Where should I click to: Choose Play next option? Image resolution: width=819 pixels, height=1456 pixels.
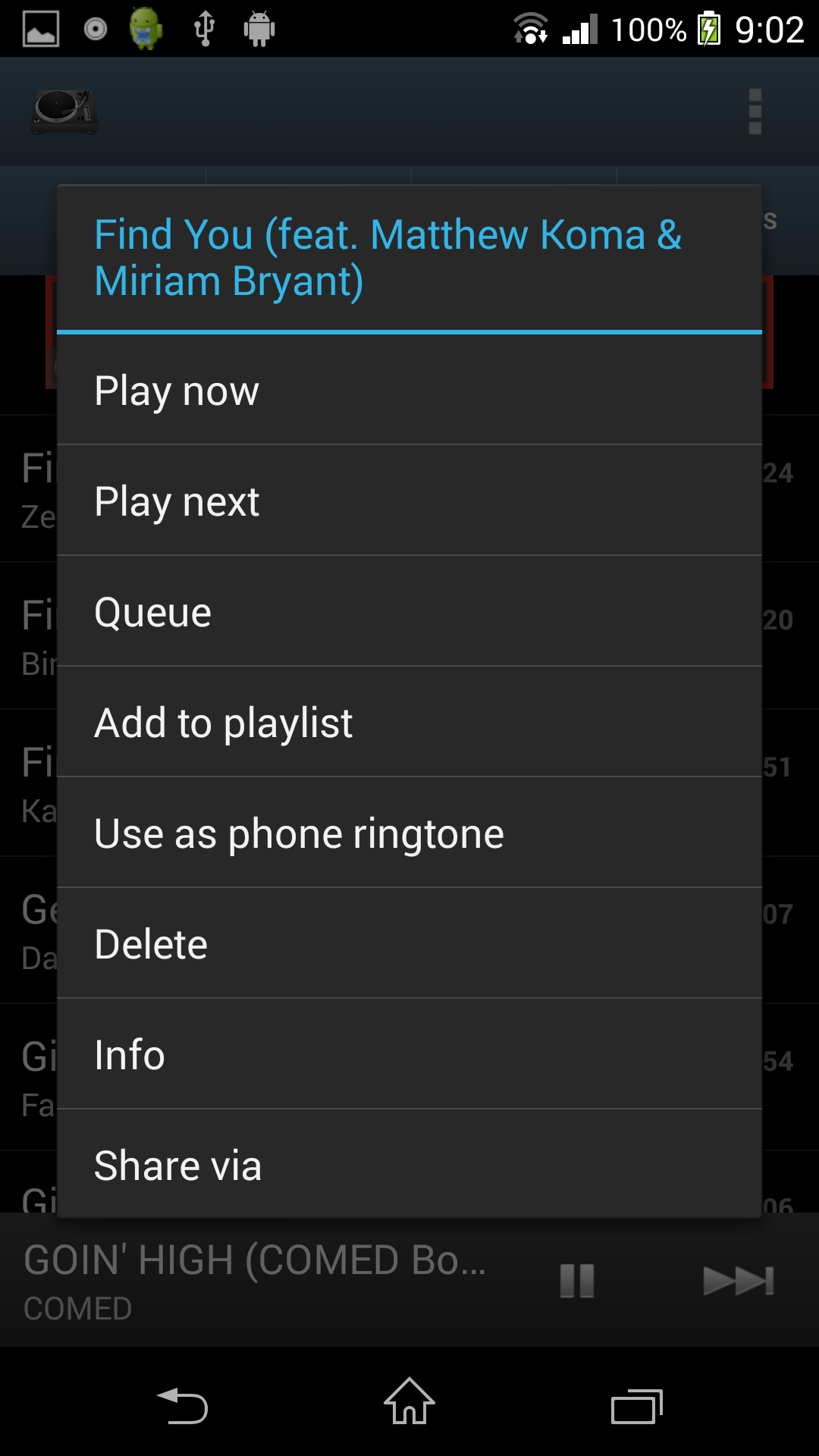click(x=409, y=500)
